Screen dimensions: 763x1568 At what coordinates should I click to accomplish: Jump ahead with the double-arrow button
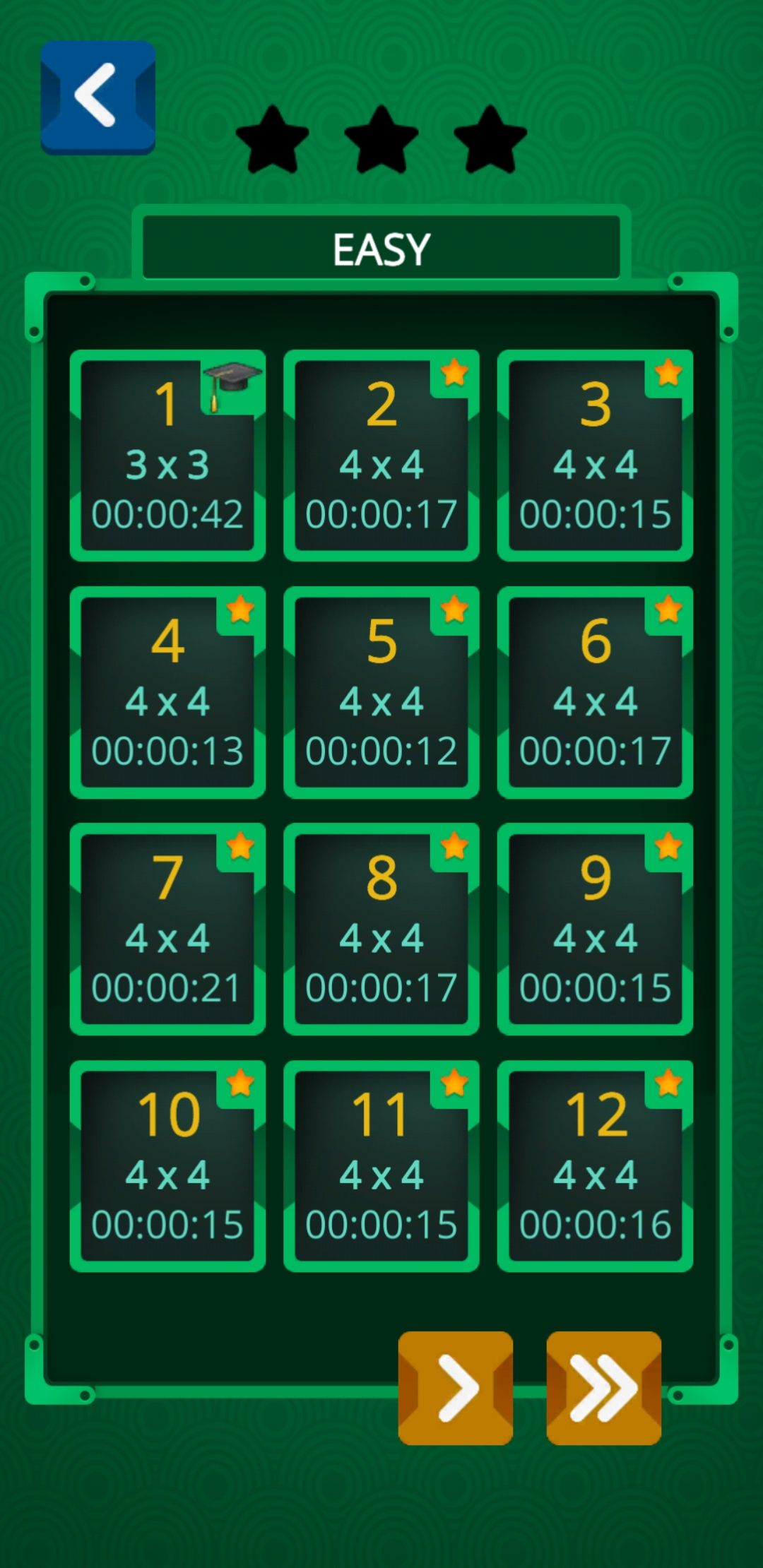[603, 1388]
